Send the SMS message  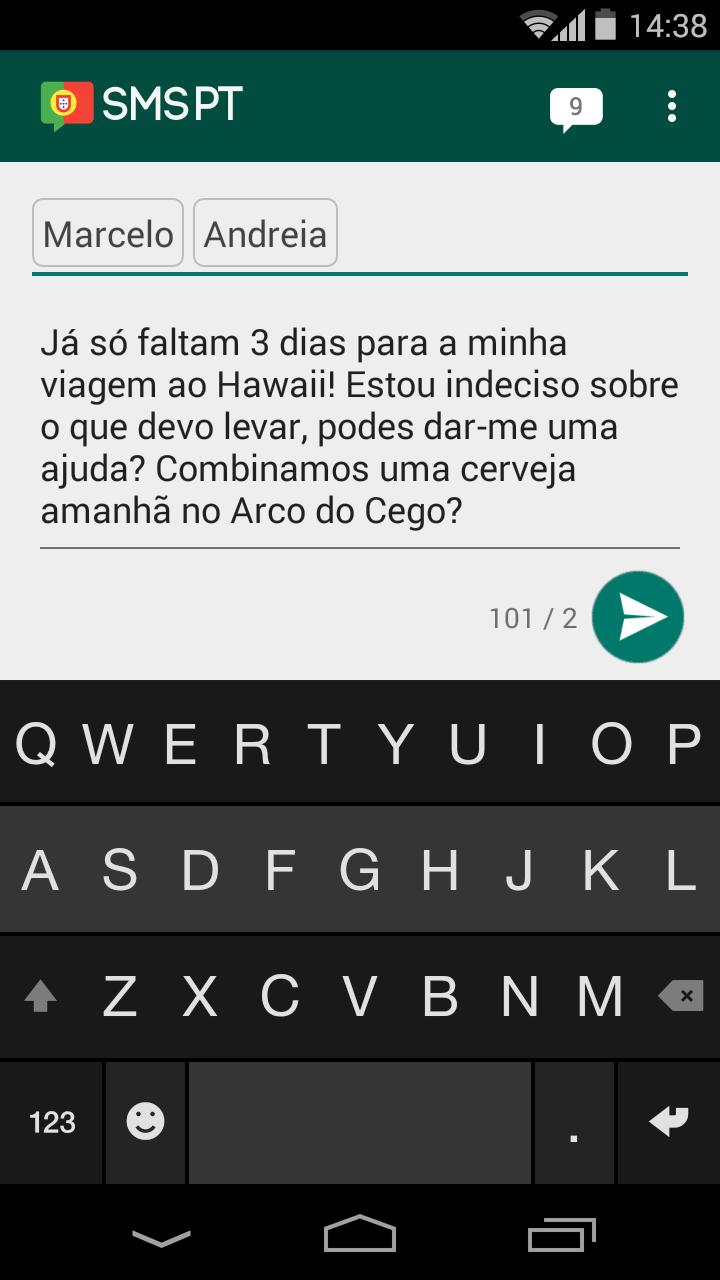tap(638, 617)
